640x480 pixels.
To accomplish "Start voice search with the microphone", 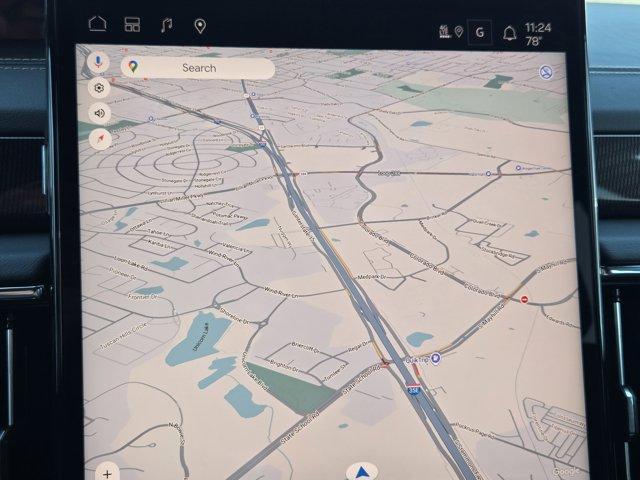I will pos(99,62).
